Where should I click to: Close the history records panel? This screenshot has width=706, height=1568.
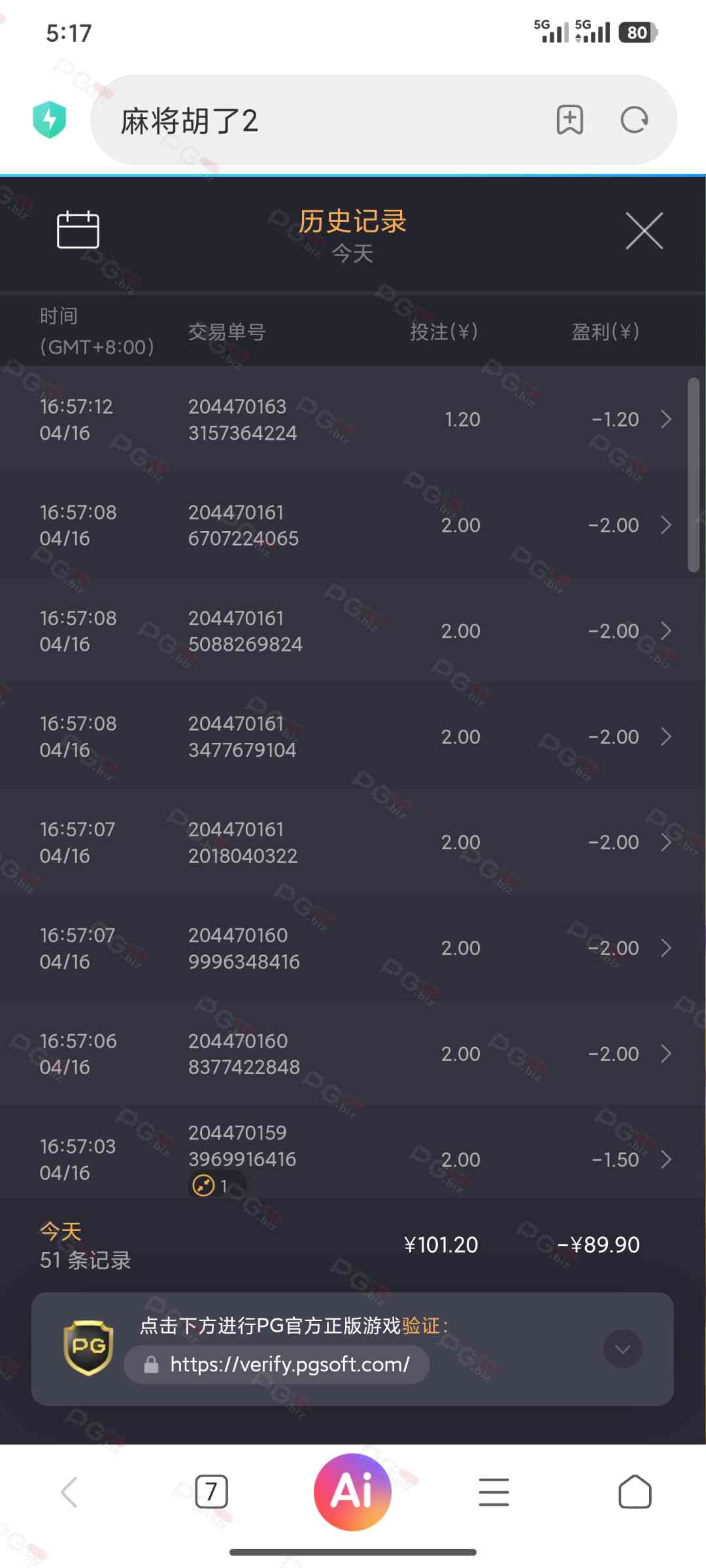pos(644,231)
